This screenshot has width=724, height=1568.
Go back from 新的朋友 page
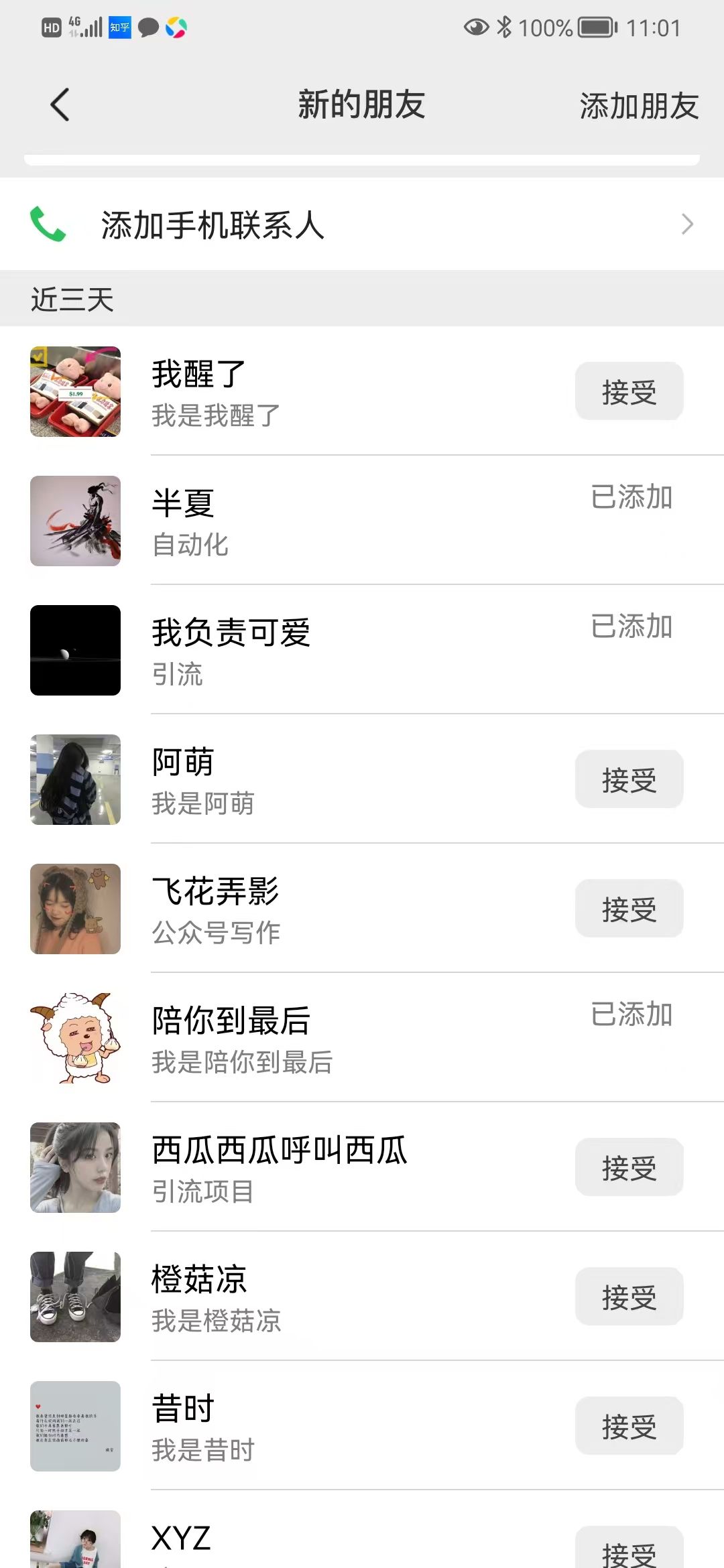tap(60, 105)
